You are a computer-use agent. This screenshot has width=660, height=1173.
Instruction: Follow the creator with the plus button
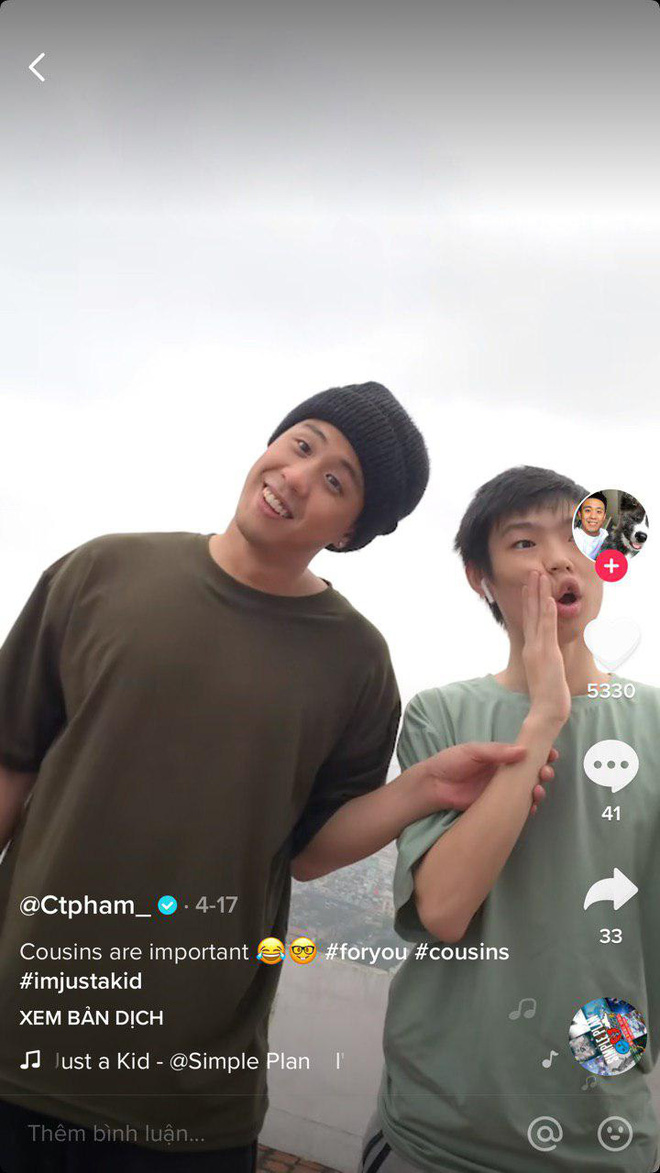coord(611,566)
